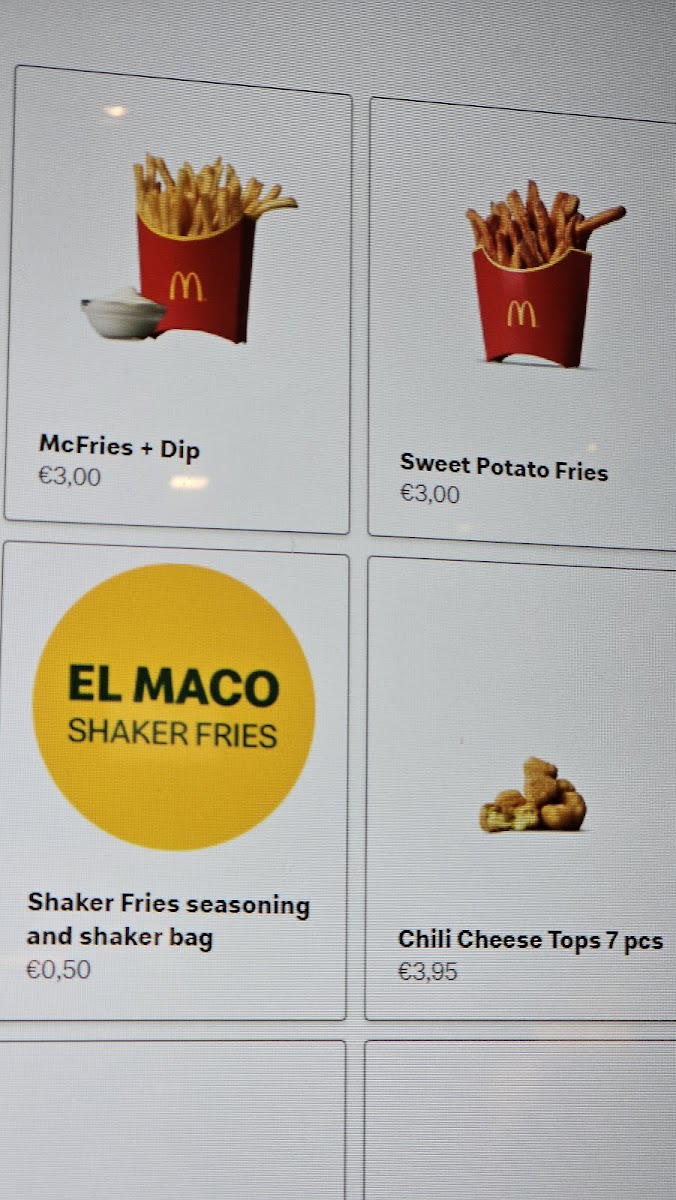676x1200 pixels.
Task: Open Chili Cheese Tops 7 pcs
Action: point(520,788)
